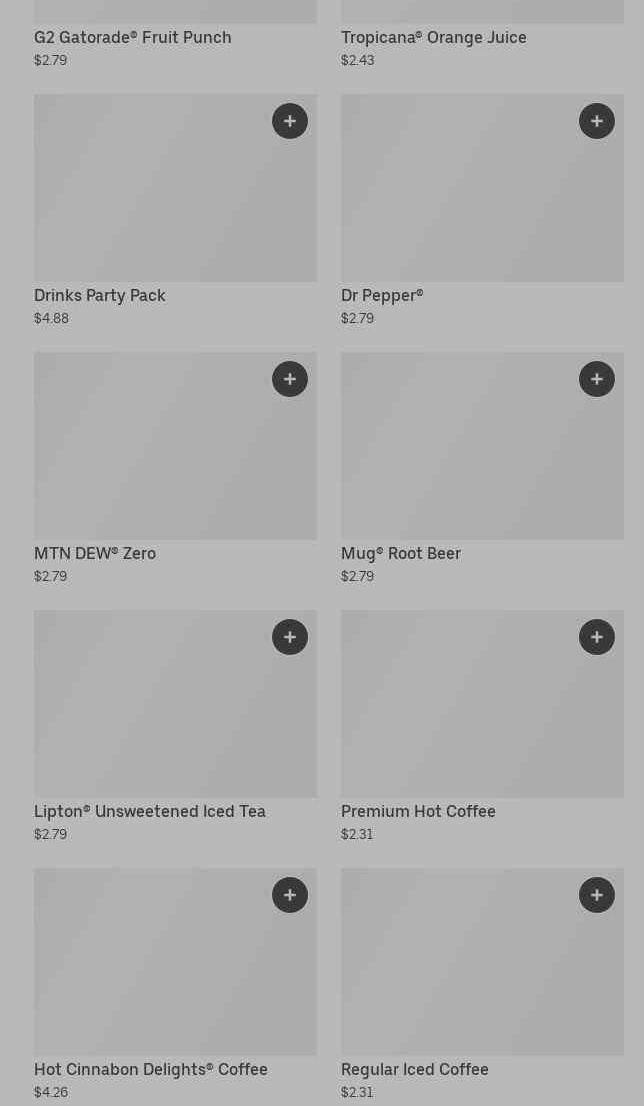Screen dimensions: 644x1106
Task: Add Dr Pepper to order
Action: tap(597, 121)
